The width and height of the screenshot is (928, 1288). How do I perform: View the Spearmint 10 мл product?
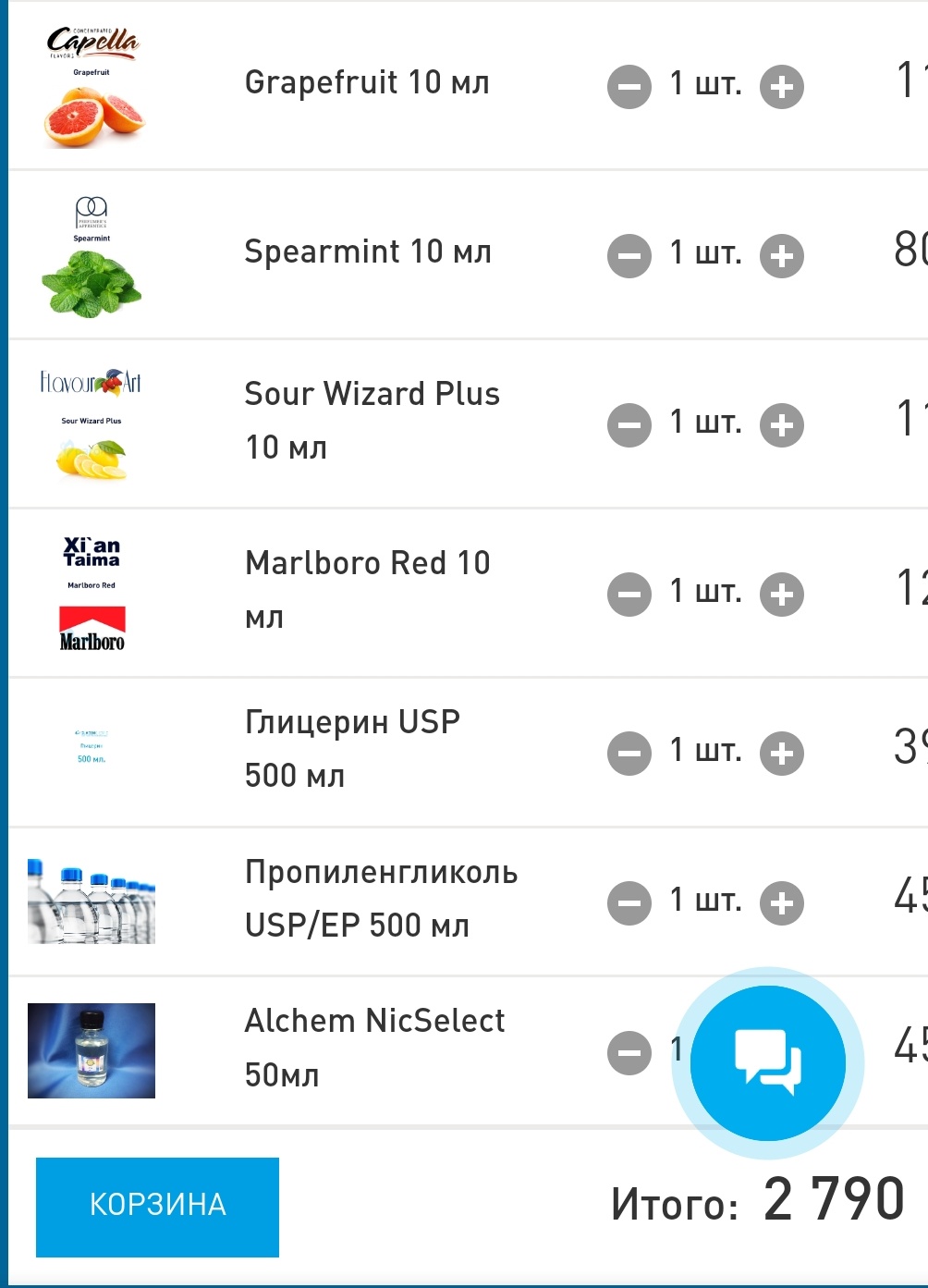pyautogui.click(x=367, y=251)
